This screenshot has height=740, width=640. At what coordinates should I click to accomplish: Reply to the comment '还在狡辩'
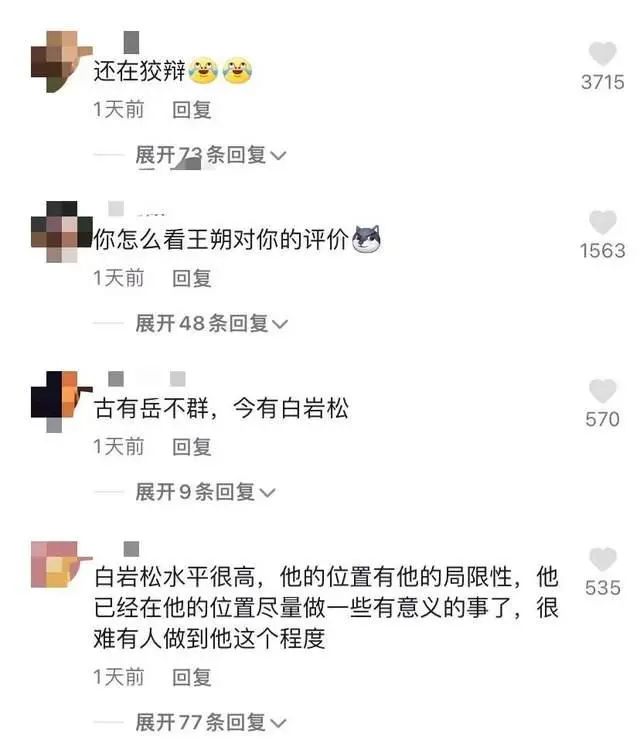[x=192, y=109]
